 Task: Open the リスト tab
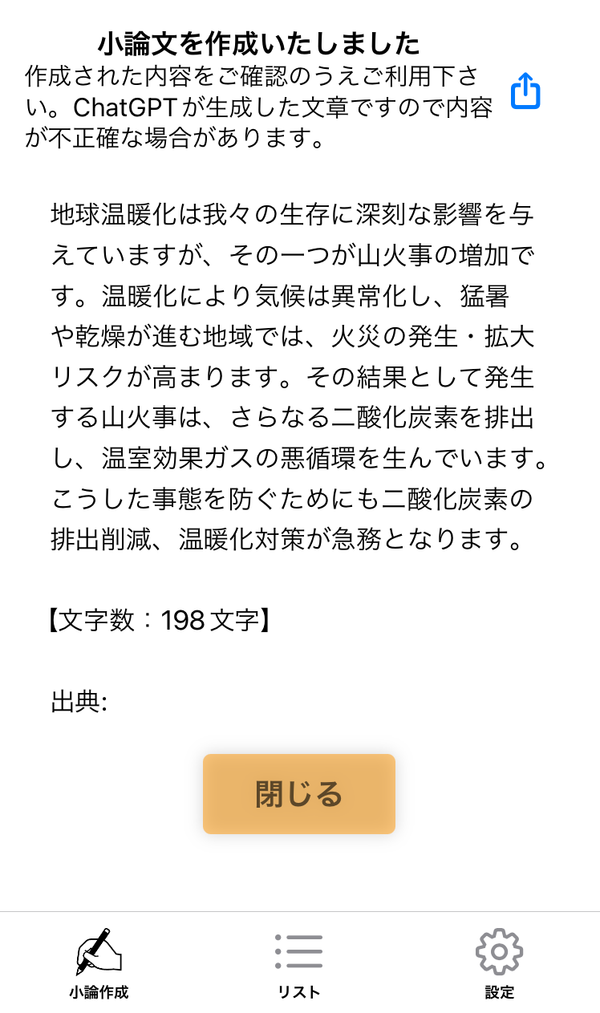click(299, 964)
